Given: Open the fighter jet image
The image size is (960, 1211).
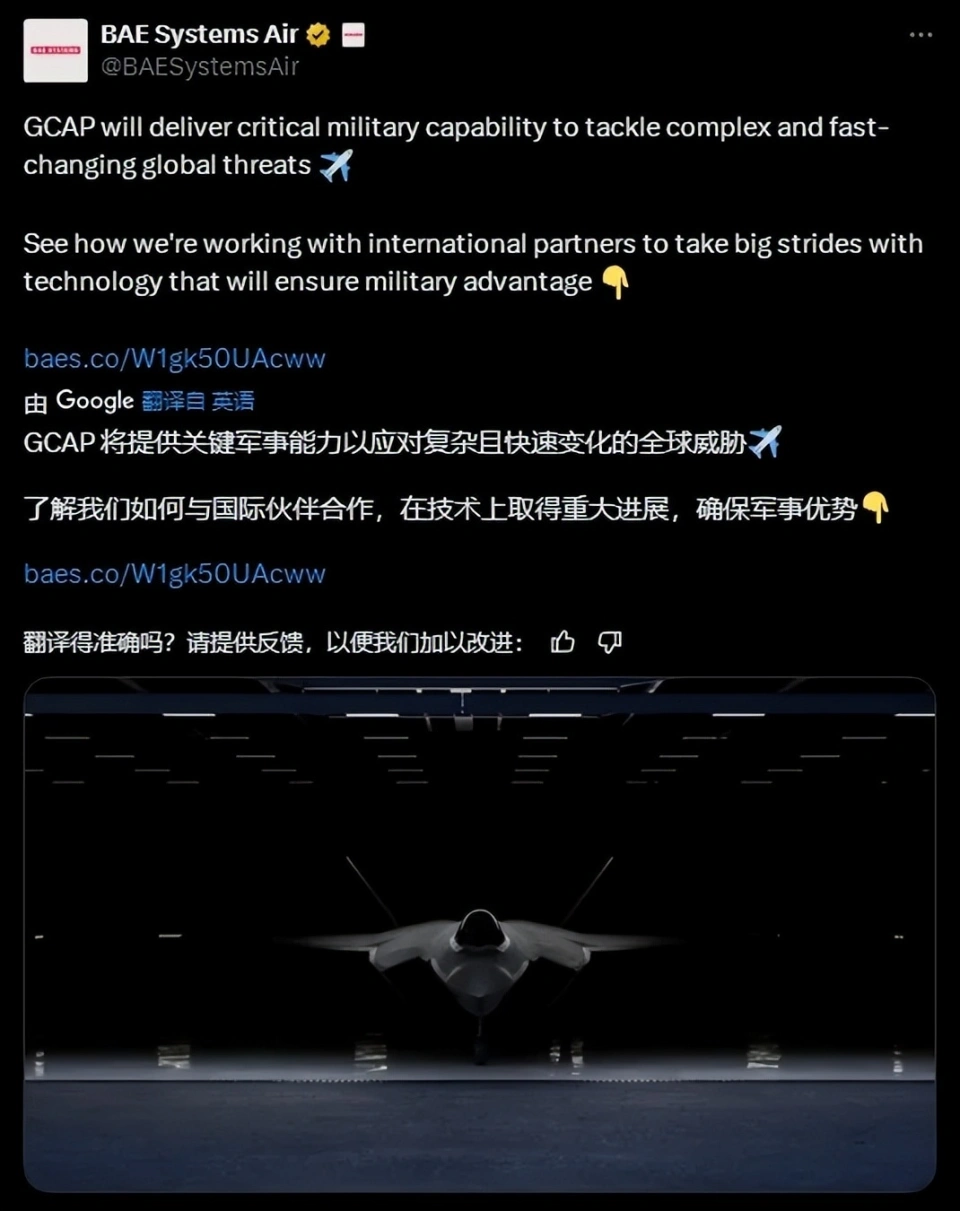Looking at the screenshot, I should coord(480,933).
